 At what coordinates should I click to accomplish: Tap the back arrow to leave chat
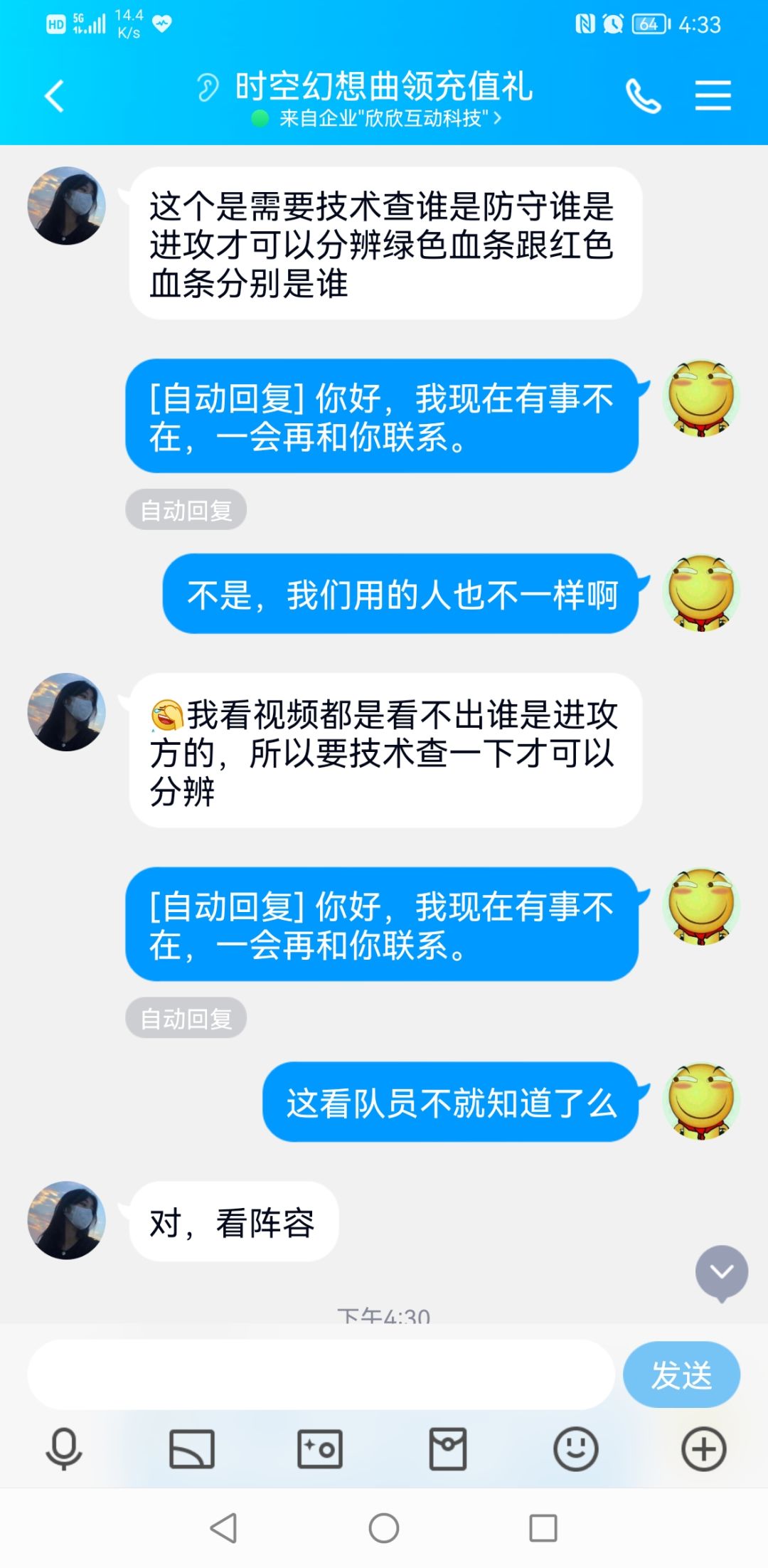tap(54, 95)
